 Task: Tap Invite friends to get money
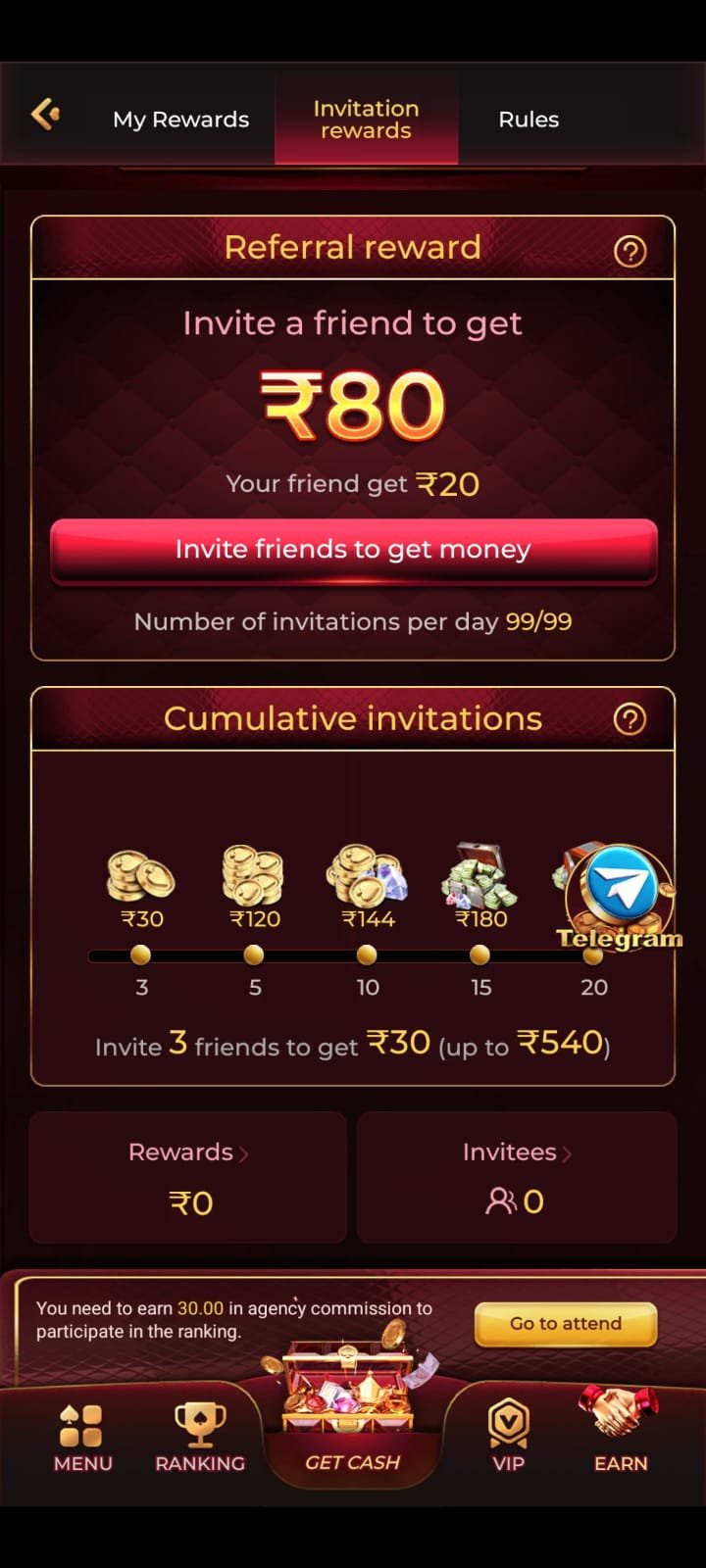[353, 550]
